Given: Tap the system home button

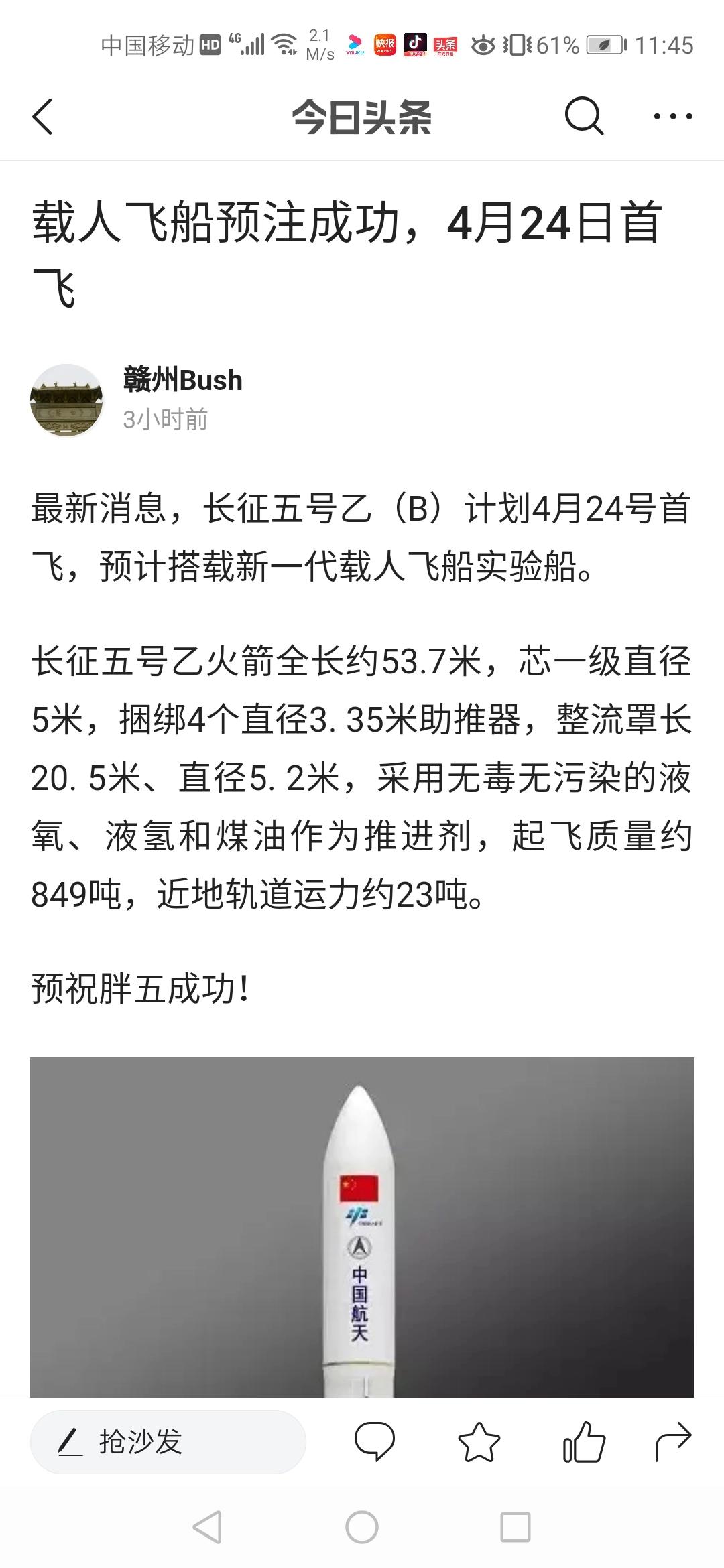Looking at the screenshot, I should click(362, 1528).
